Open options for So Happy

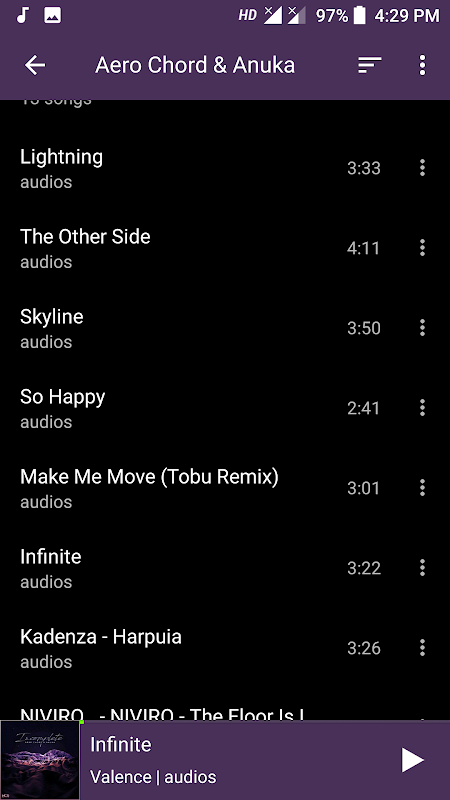[422, 408]
